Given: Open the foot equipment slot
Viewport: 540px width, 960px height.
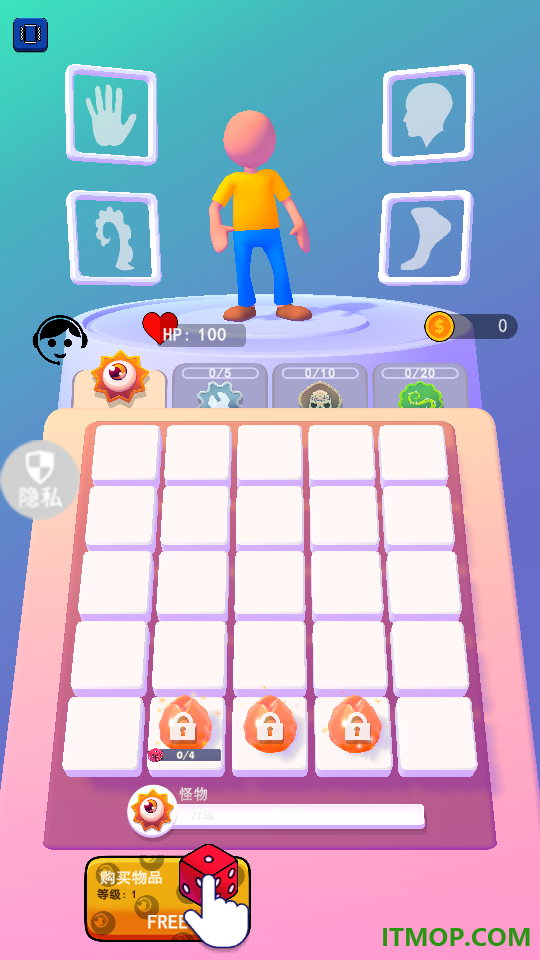Looking at the screenshot, I should (x=426, y=238).
